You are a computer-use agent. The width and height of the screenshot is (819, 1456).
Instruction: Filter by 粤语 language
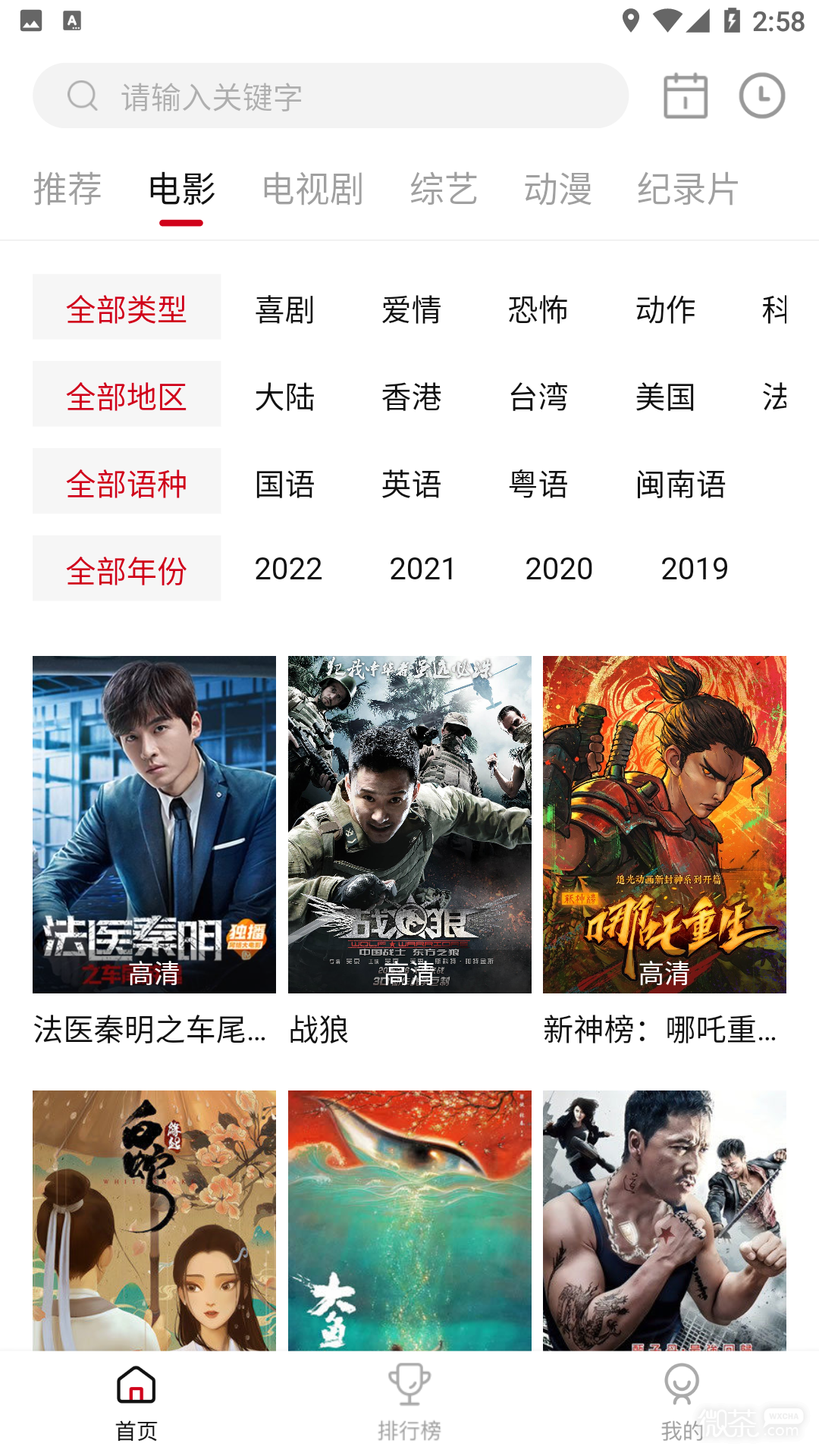point(538,484)
